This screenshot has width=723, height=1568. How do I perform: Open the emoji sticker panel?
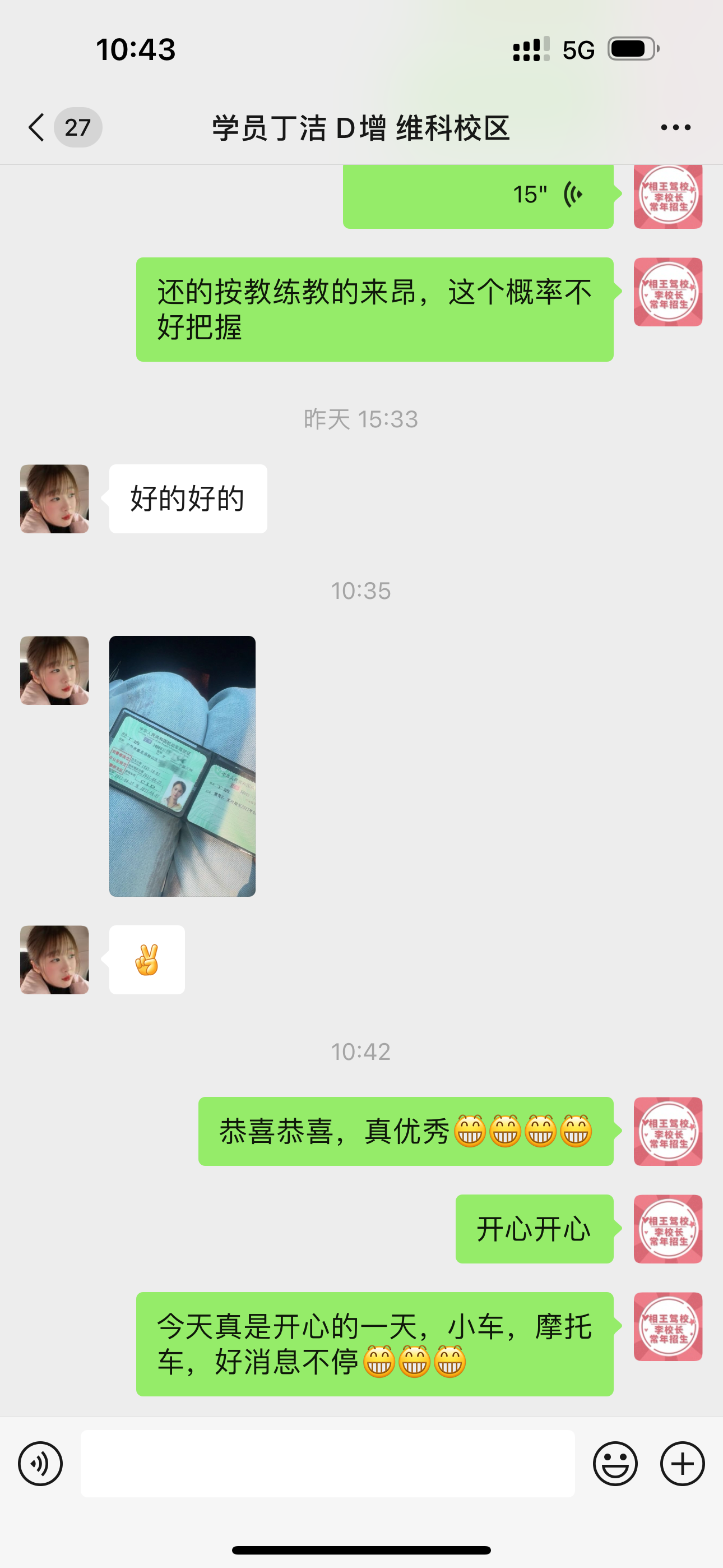tap(615, 1463)
